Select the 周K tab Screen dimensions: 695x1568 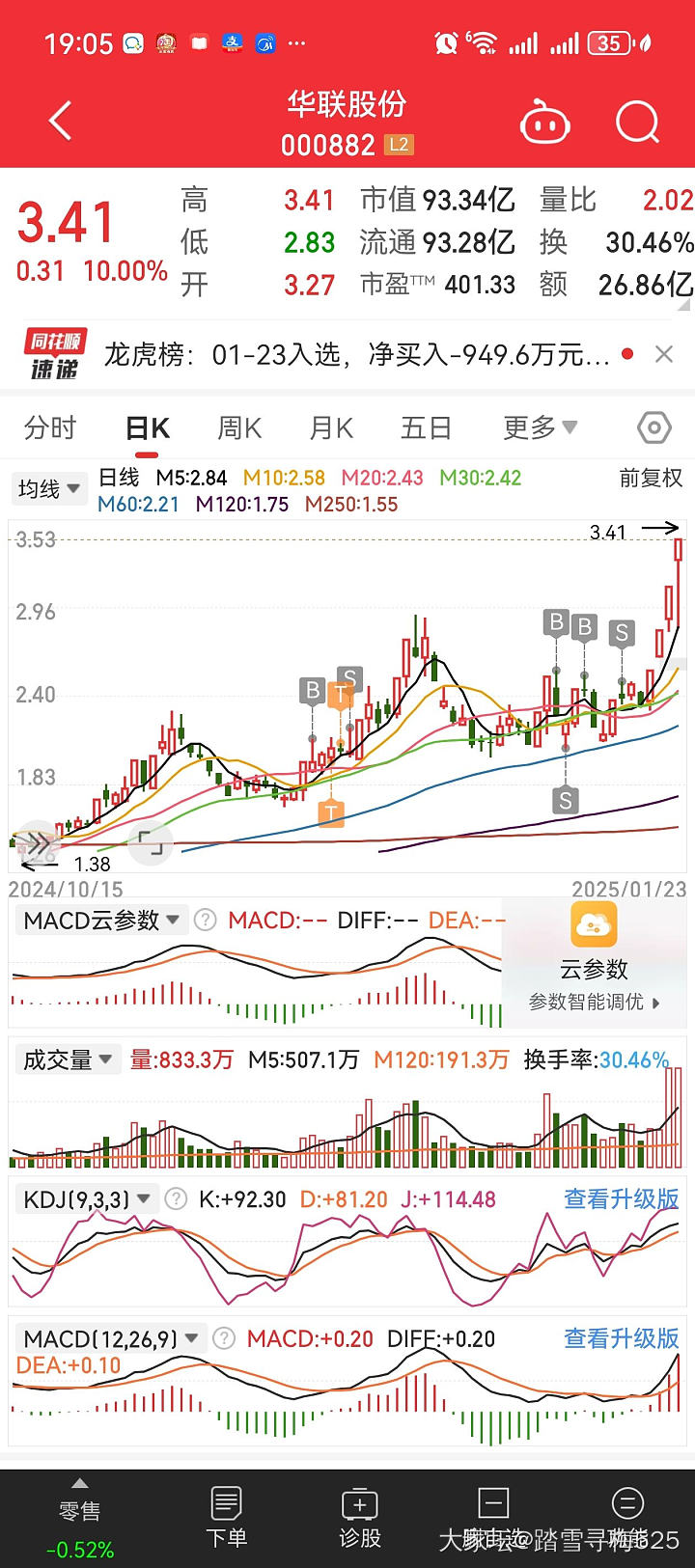coord(239,427)
